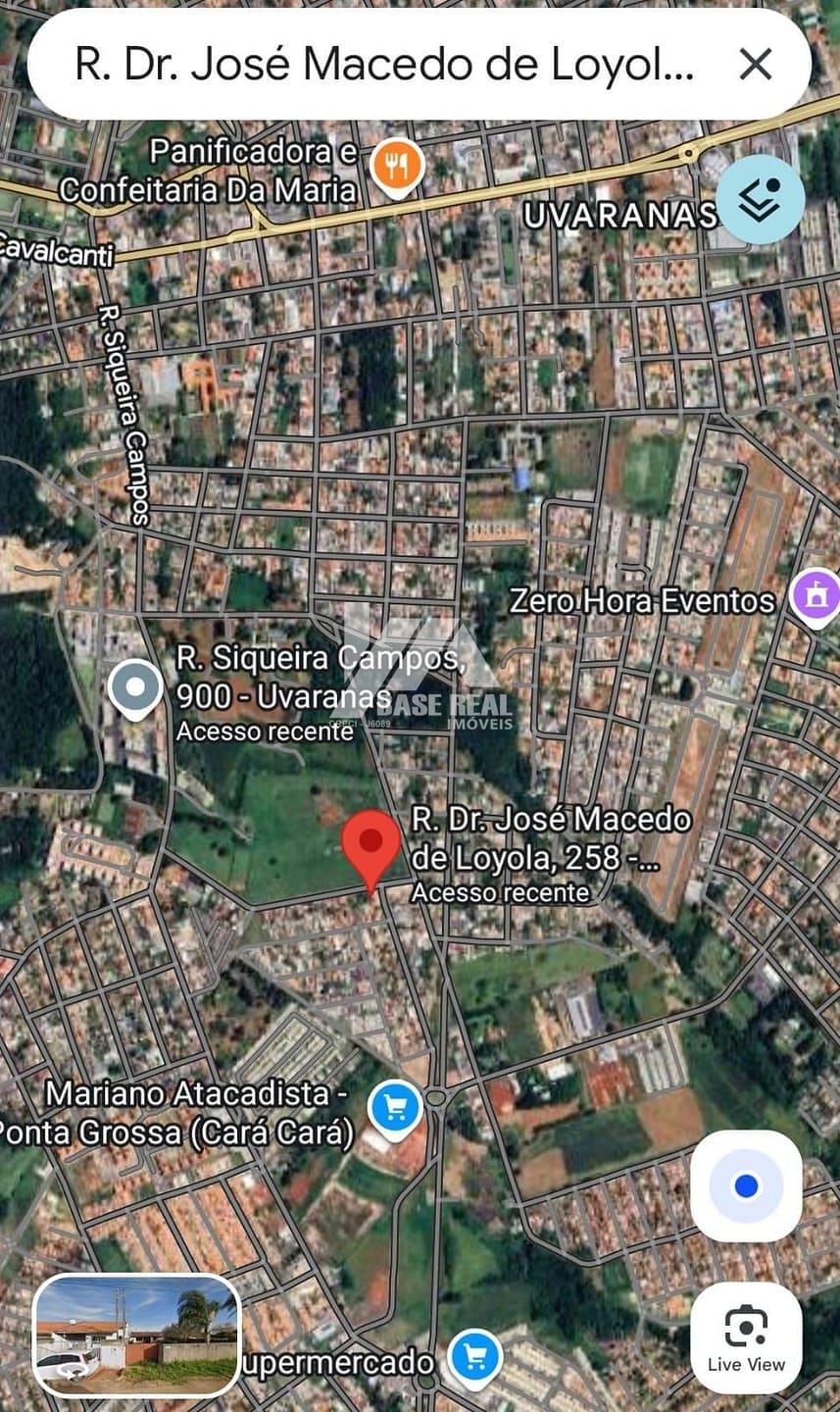Screen dimensions: 840x1412
Task: Select the Panificadora e Confeitaria Da Maria pin
Action: click(397, 168)
